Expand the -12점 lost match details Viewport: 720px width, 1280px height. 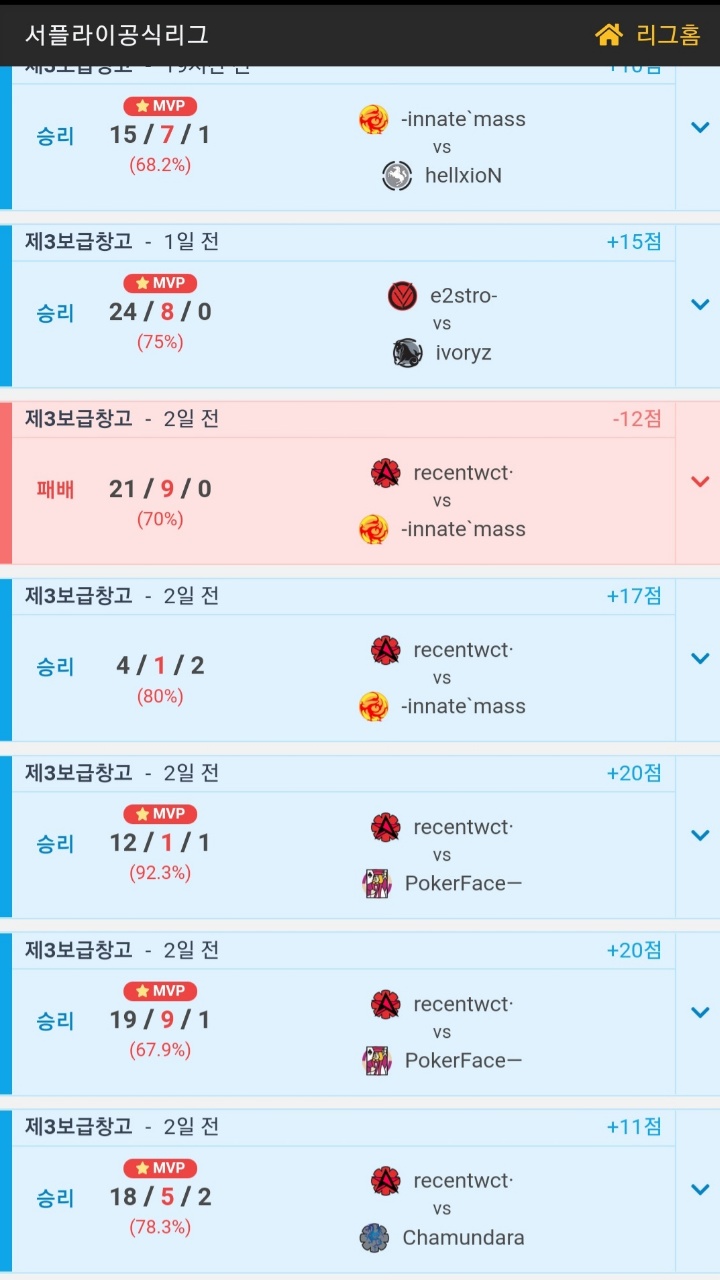tap(699, 481)
